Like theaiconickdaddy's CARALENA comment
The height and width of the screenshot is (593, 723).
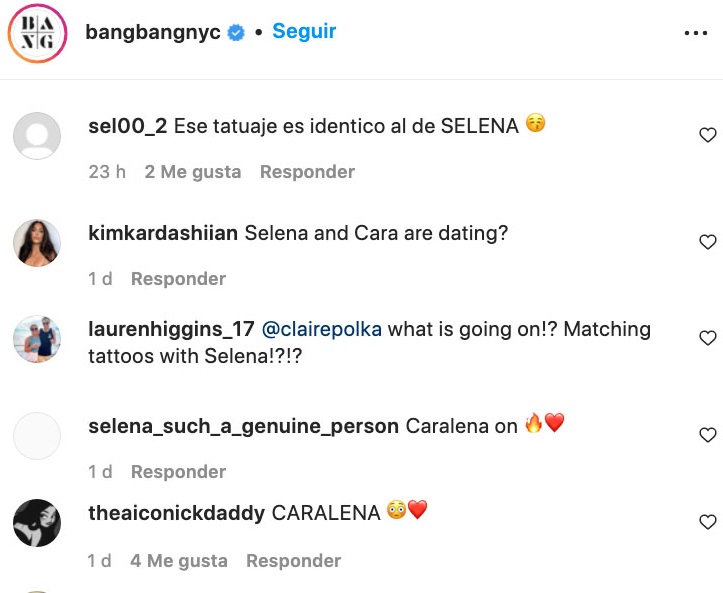pyautogui.click(x=707, y=522)
